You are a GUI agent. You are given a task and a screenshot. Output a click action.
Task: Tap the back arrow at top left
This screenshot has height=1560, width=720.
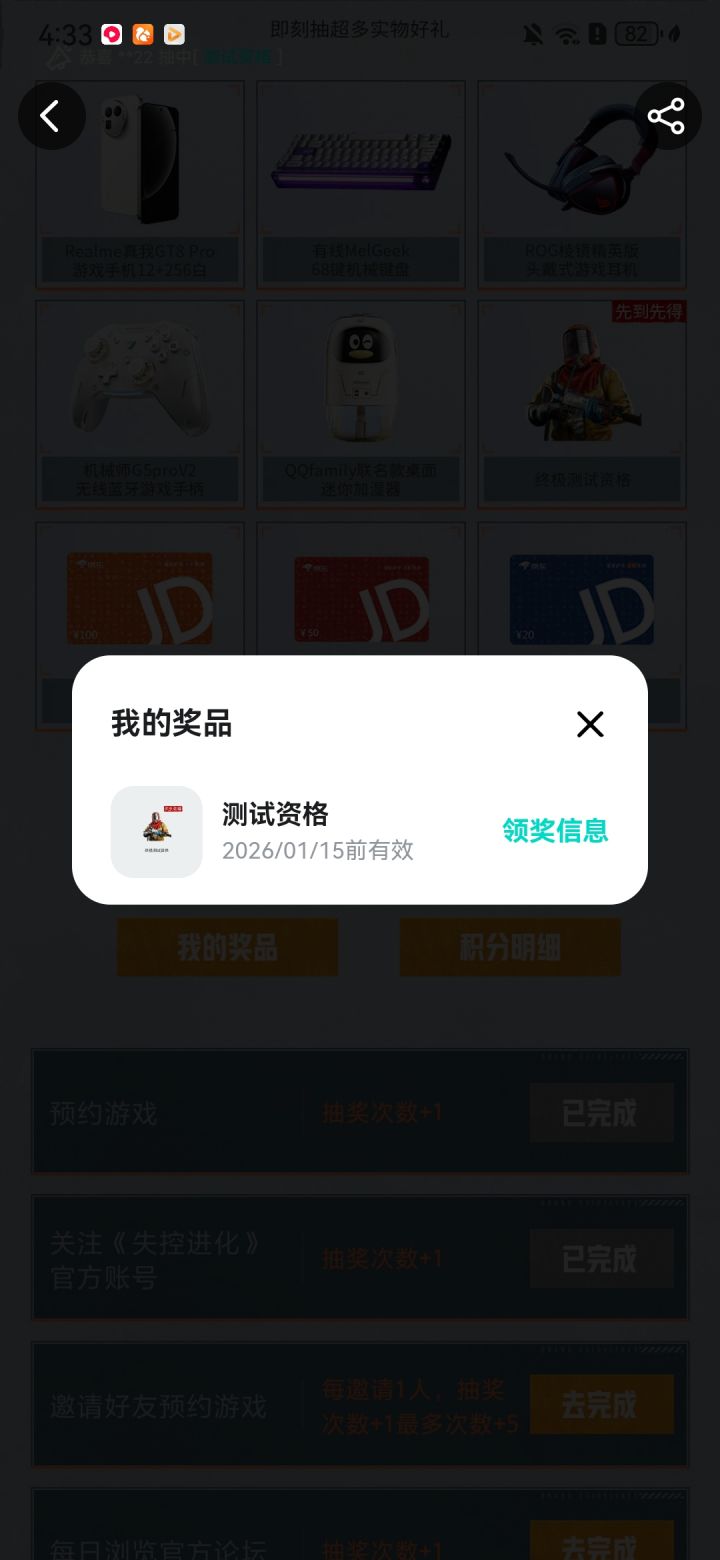(x=52, y=116)
